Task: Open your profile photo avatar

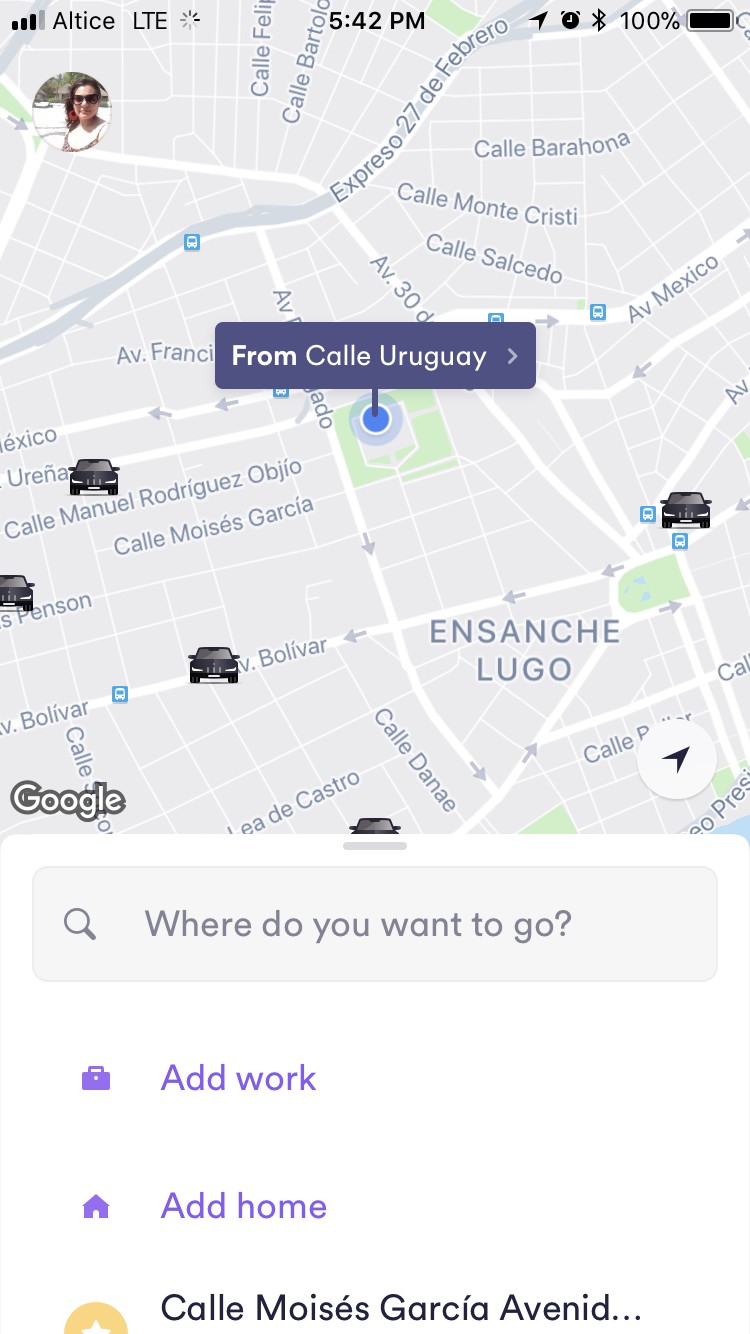Action: coord(70,111)
